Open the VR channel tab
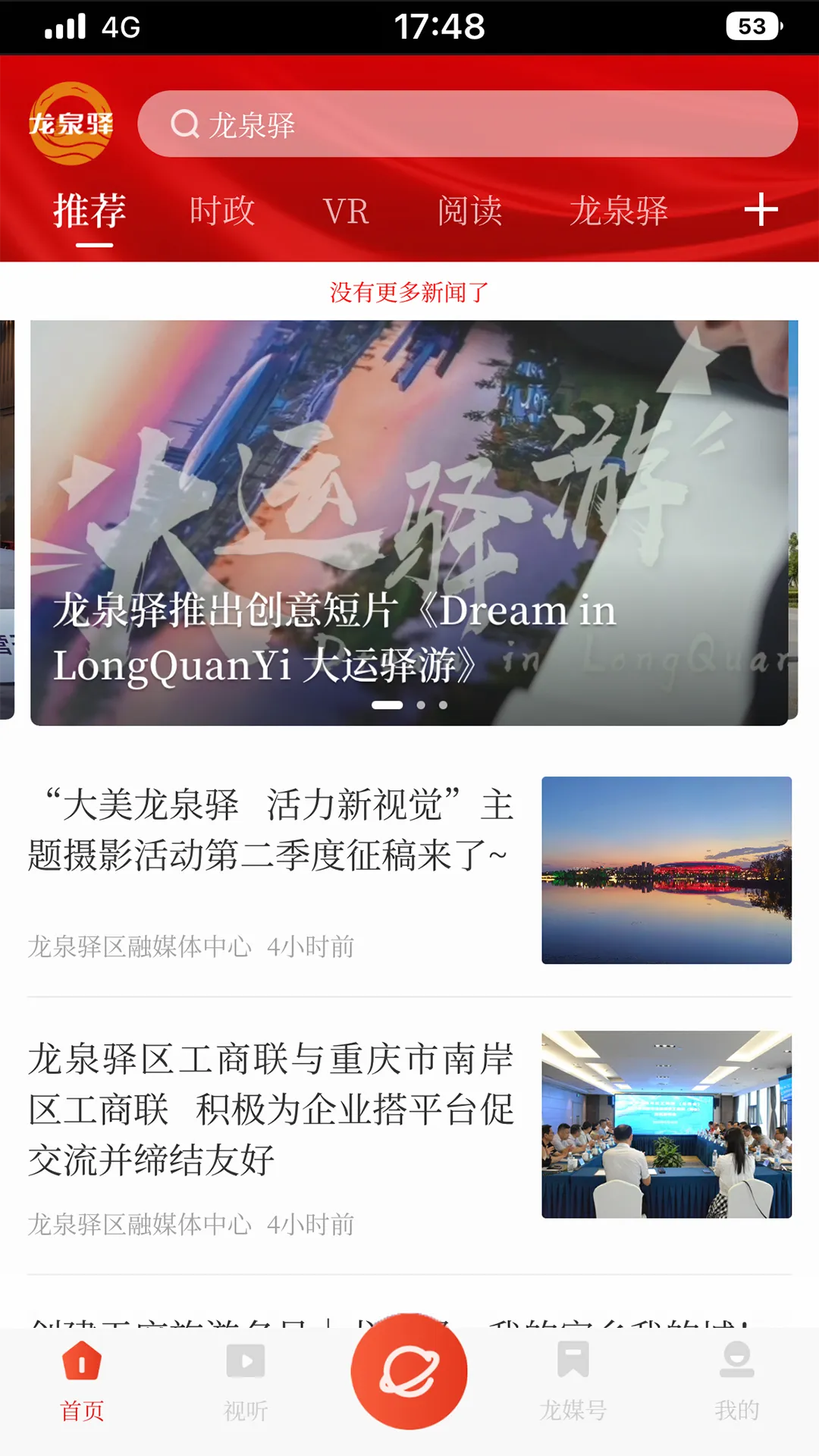Screen dimensions: 819x1456 (347, 211)
